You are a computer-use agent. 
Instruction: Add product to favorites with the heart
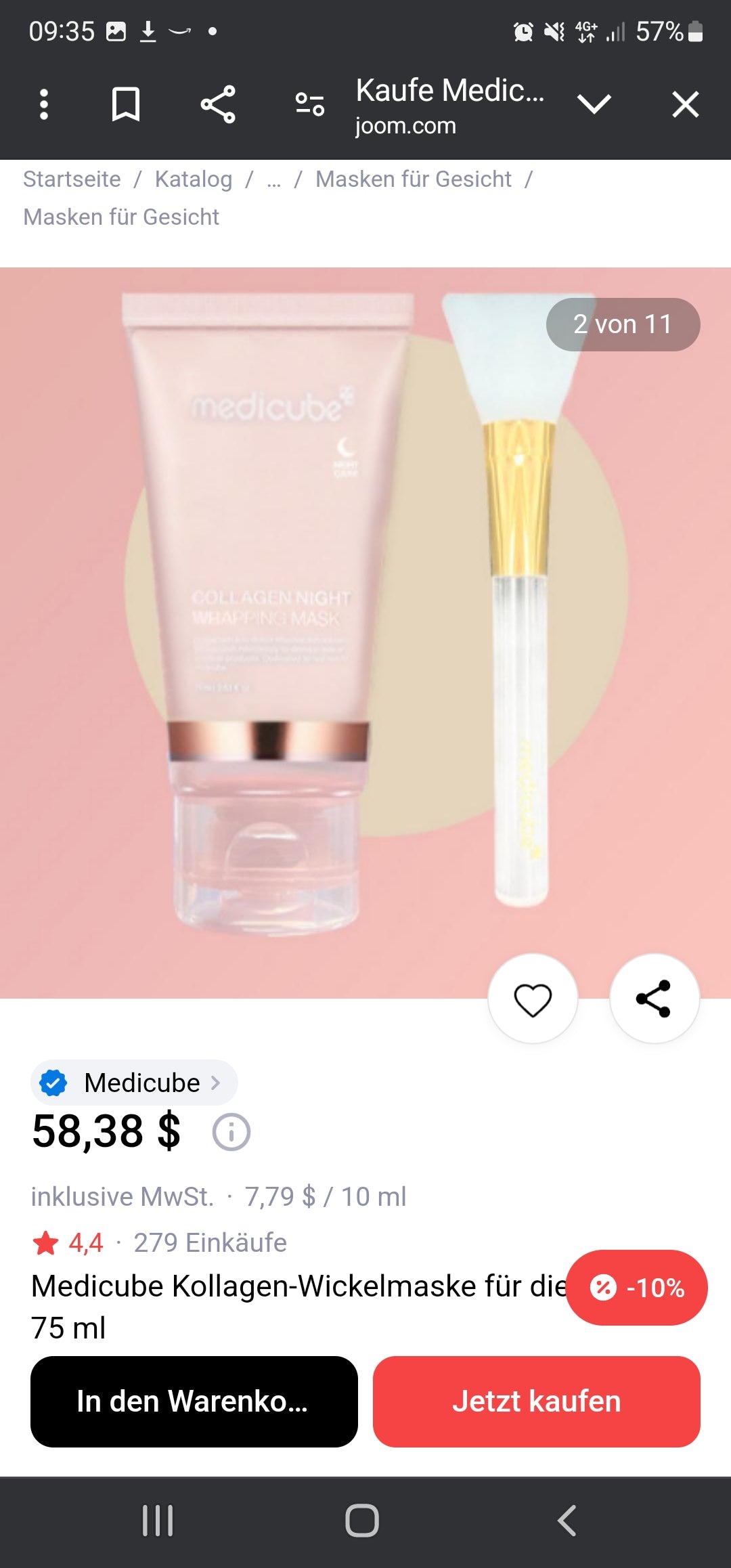click(x=533, y=999)
